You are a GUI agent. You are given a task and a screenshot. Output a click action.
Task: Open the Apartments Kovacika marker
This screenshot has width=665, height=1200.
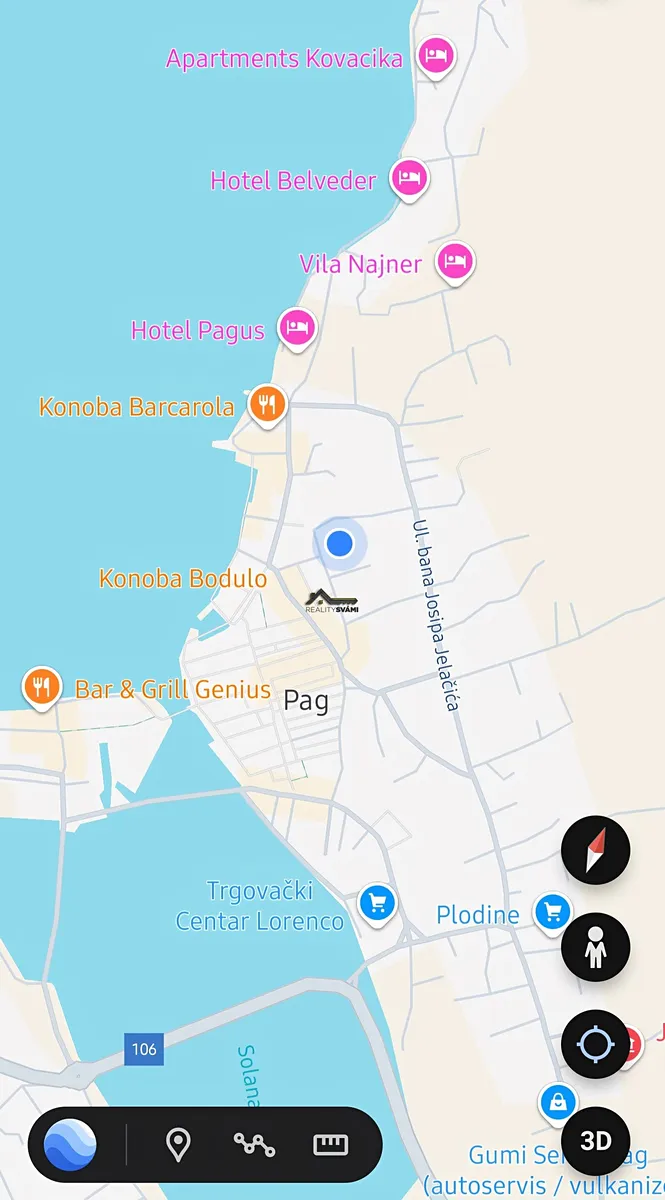(x=434, y=56)
